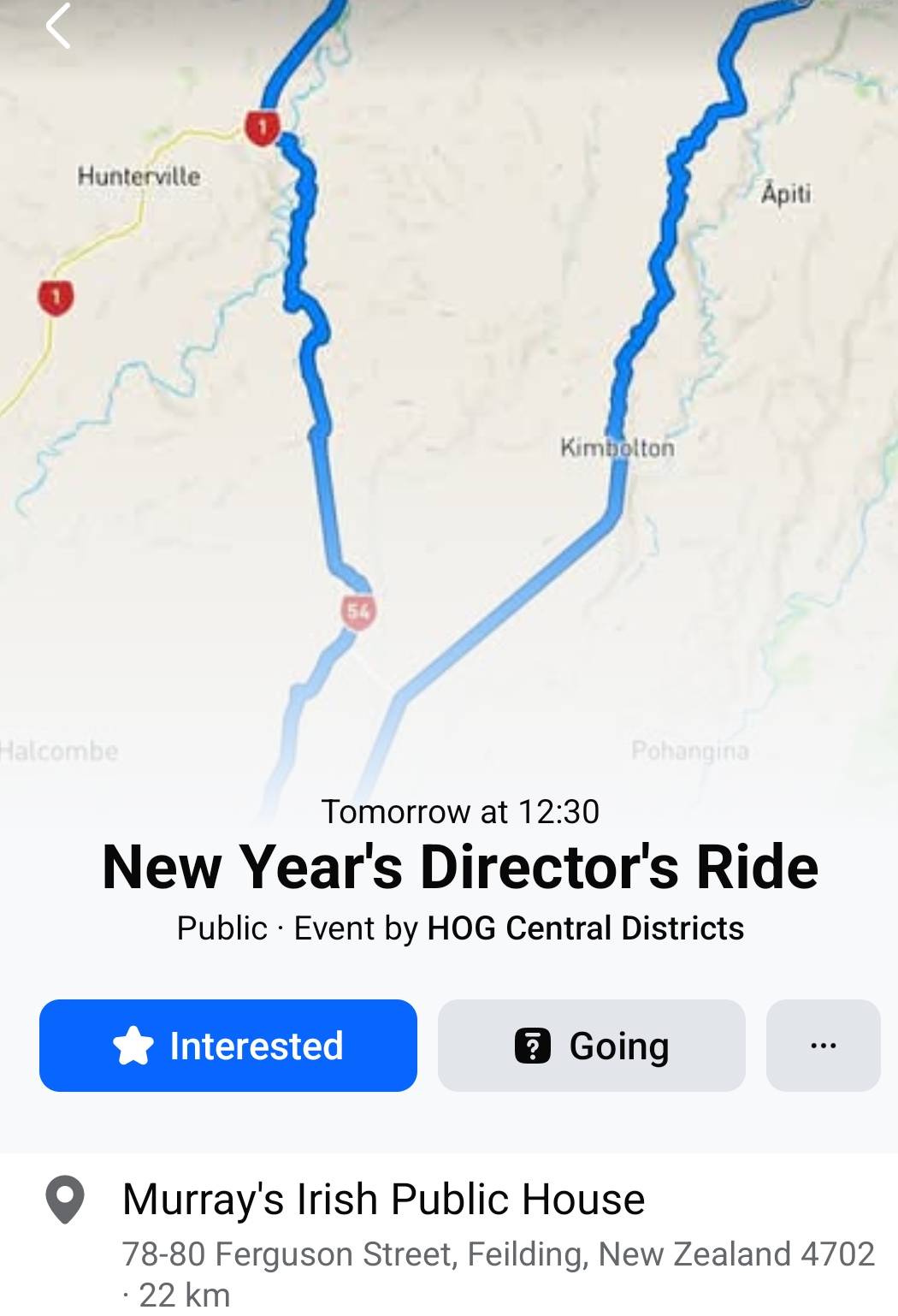Viewport: 898px width, 1316px height.
Task: Select Going for New Year's Director's Ride
Action: click(x=591, y=1046)
